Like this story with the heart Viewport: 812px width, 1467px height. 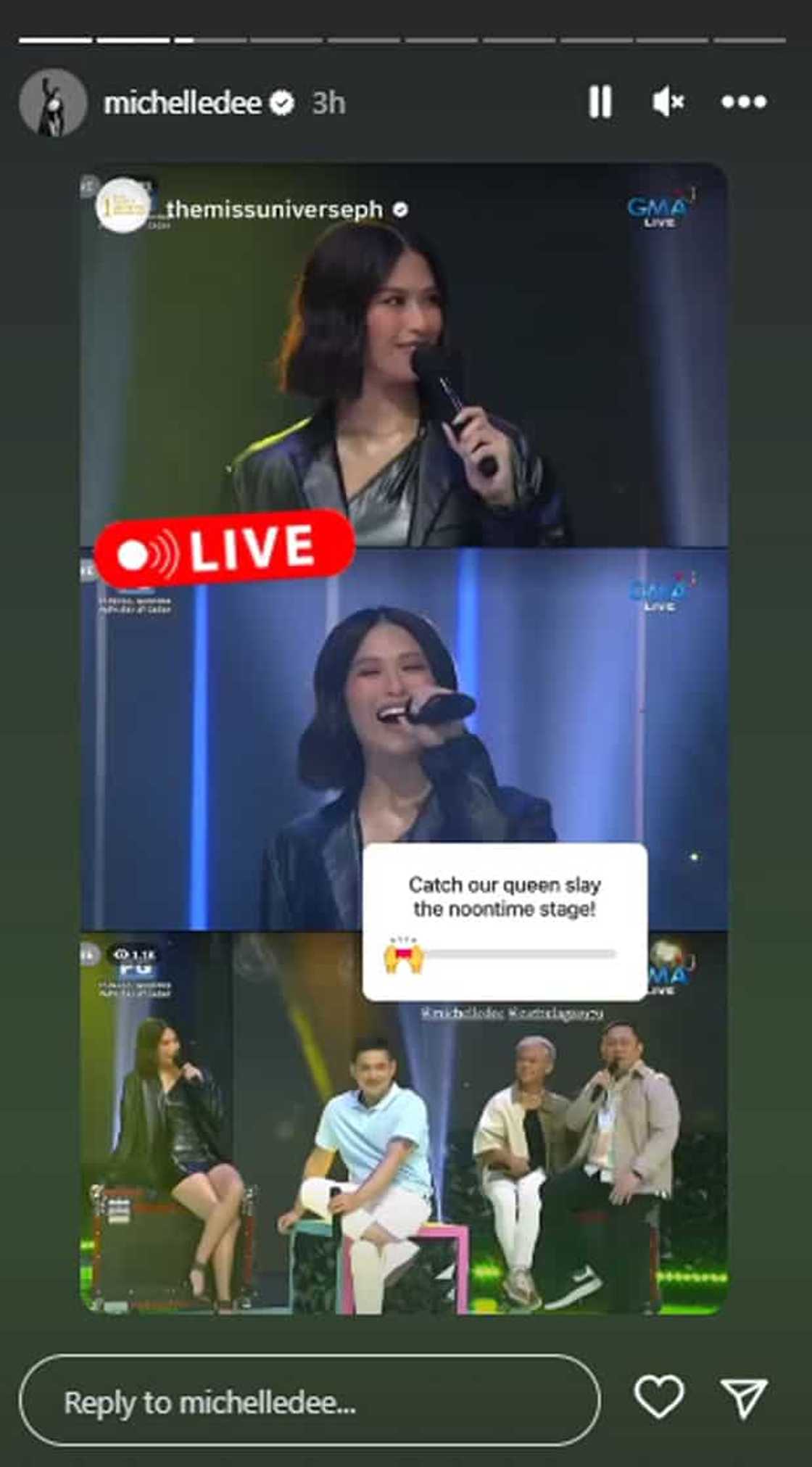tap(658, 1397)
